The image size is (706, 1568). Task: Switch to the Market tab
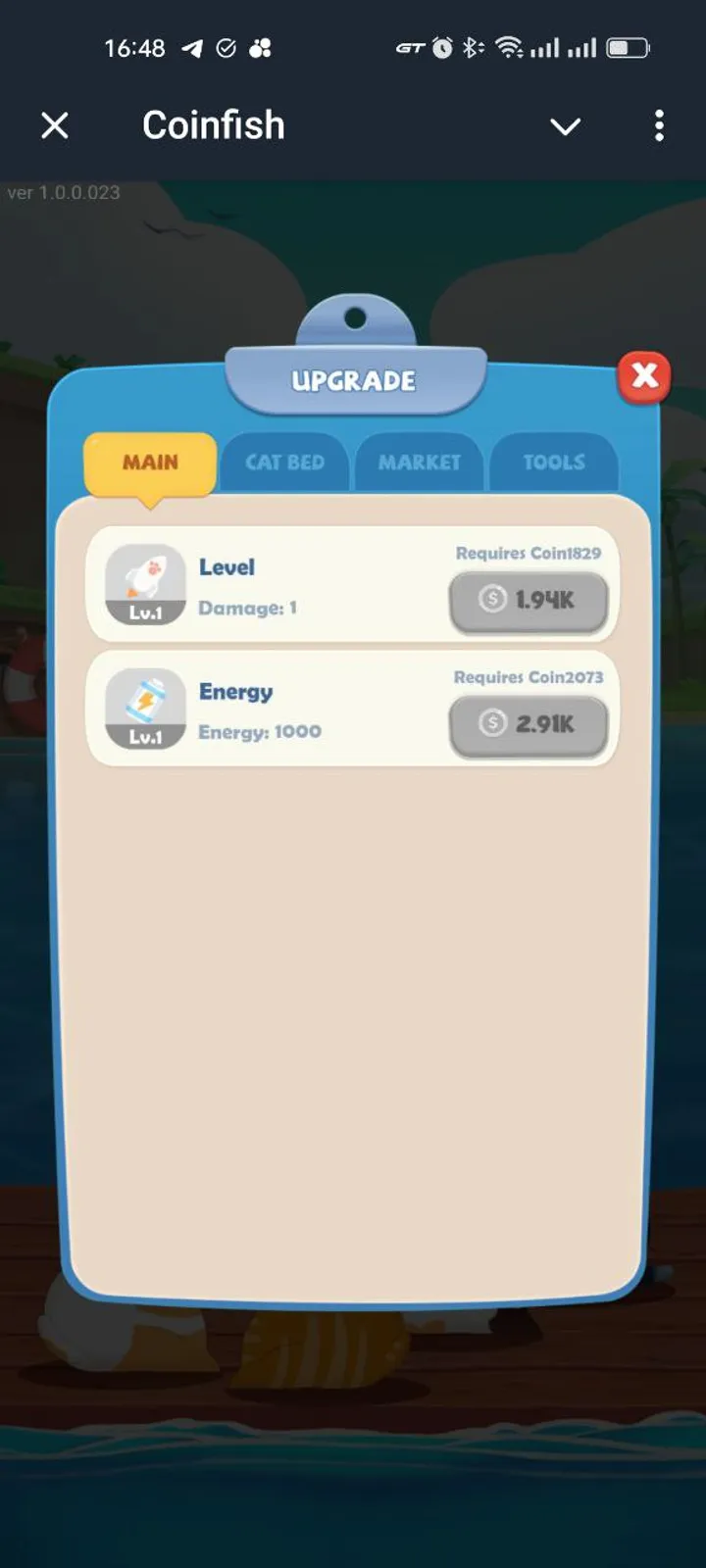pos(420,463)
